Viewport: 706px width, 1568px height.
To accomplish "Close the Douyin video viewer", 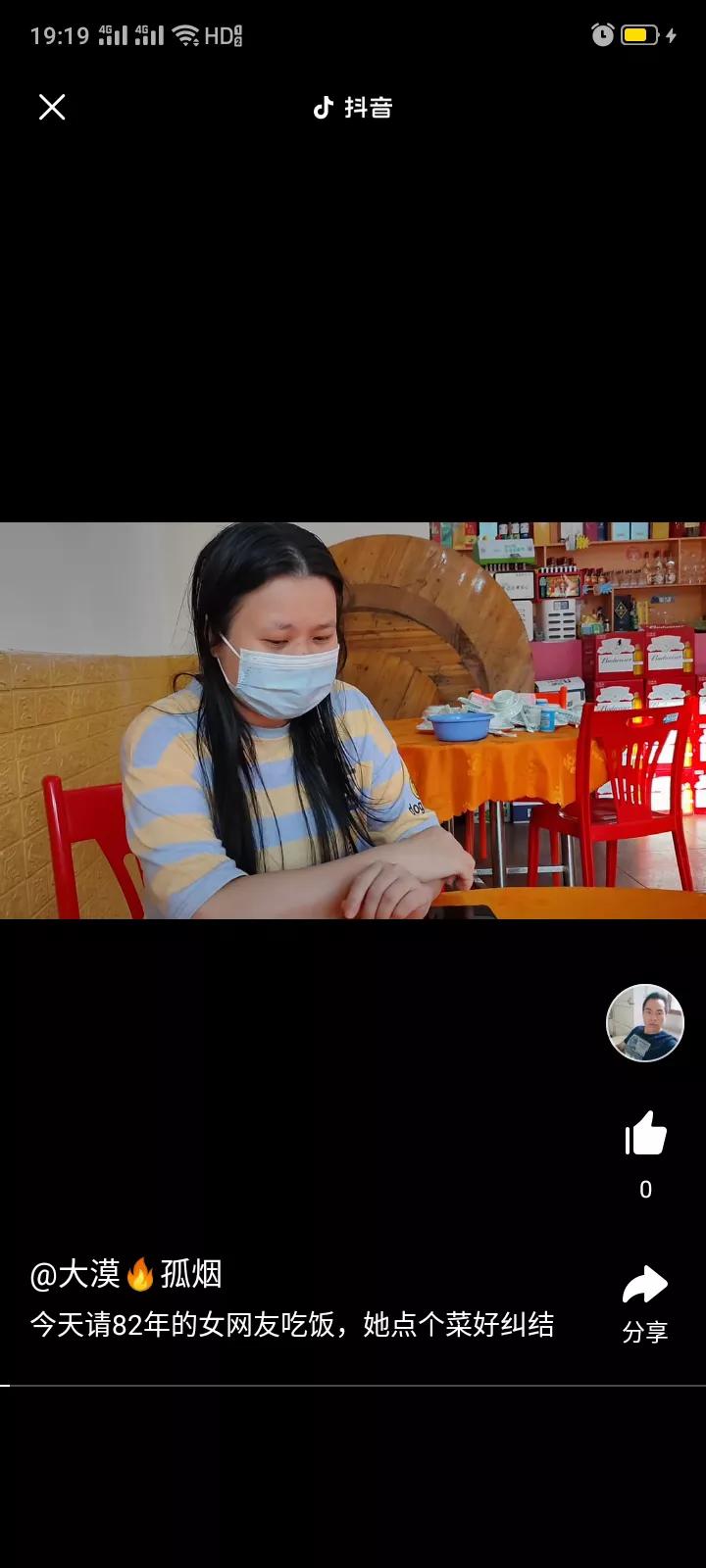I will tap(52, 107).
